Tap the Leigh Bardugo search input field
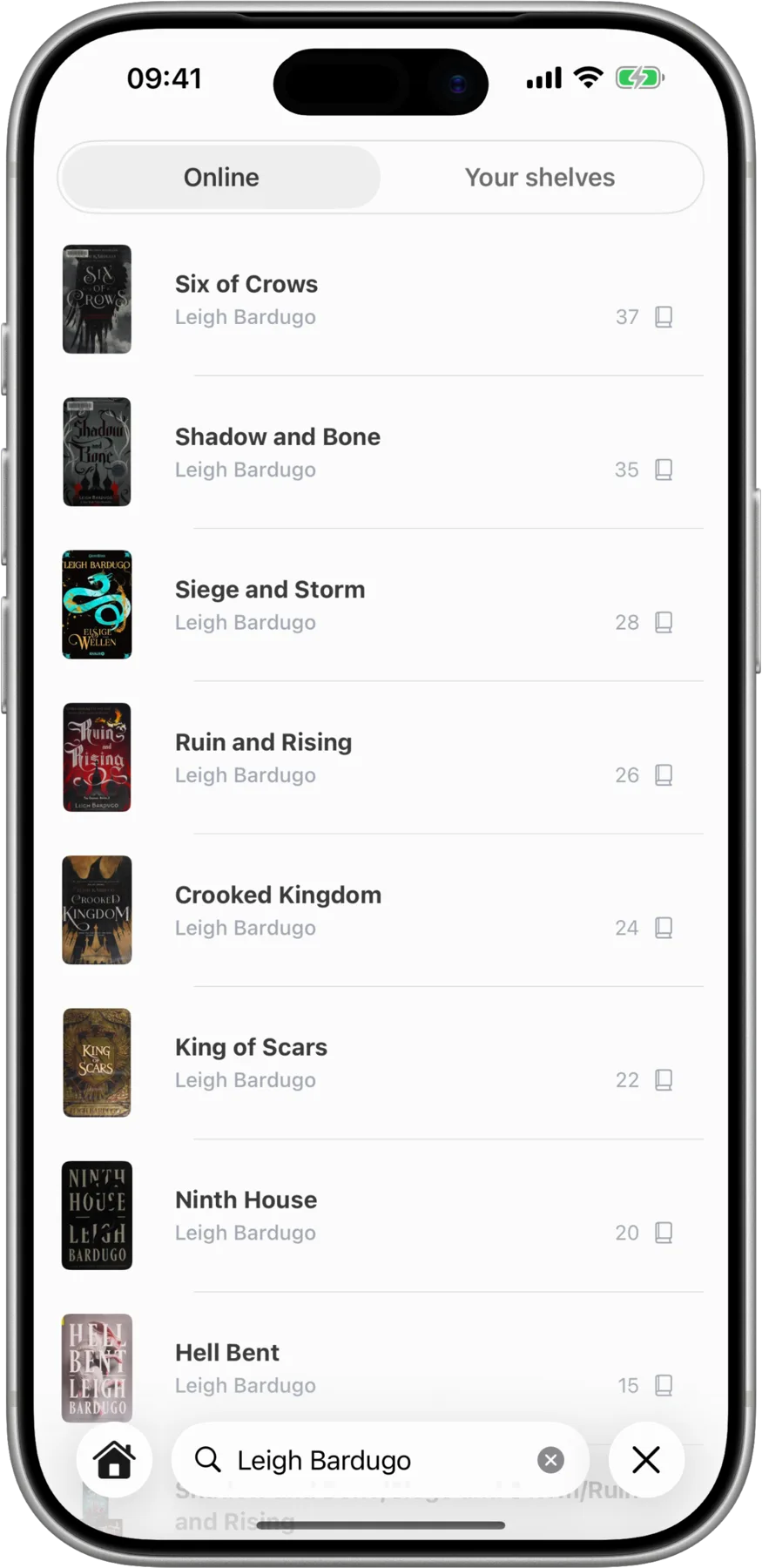The image size is (762, 1568). [348, 1460]
